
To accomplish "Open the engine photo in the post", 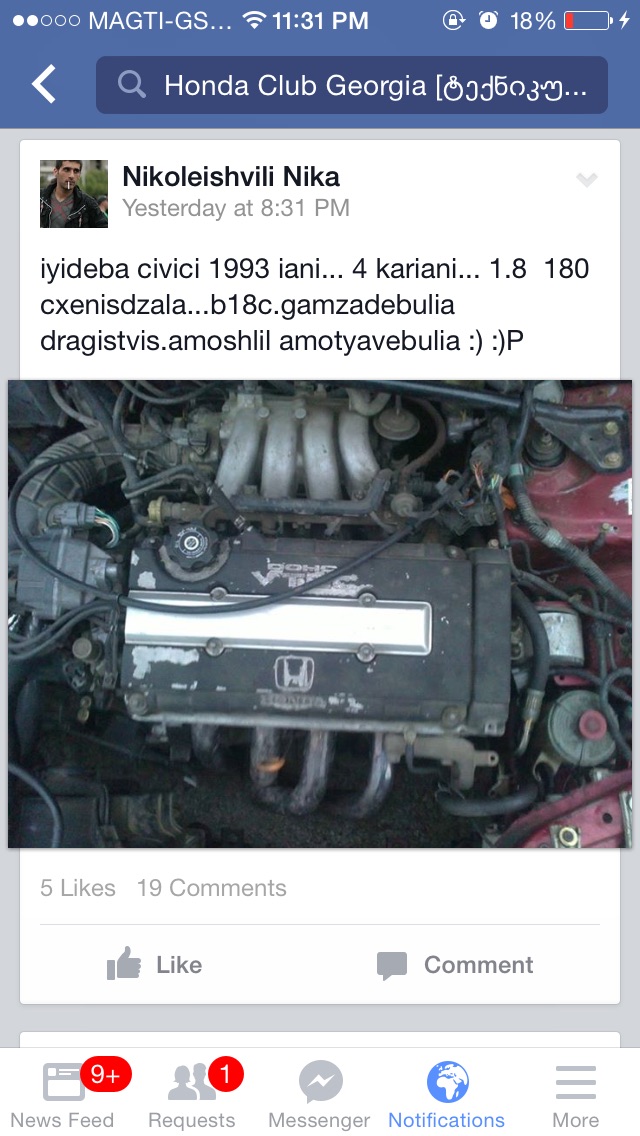I will click(x=320, y=613).
